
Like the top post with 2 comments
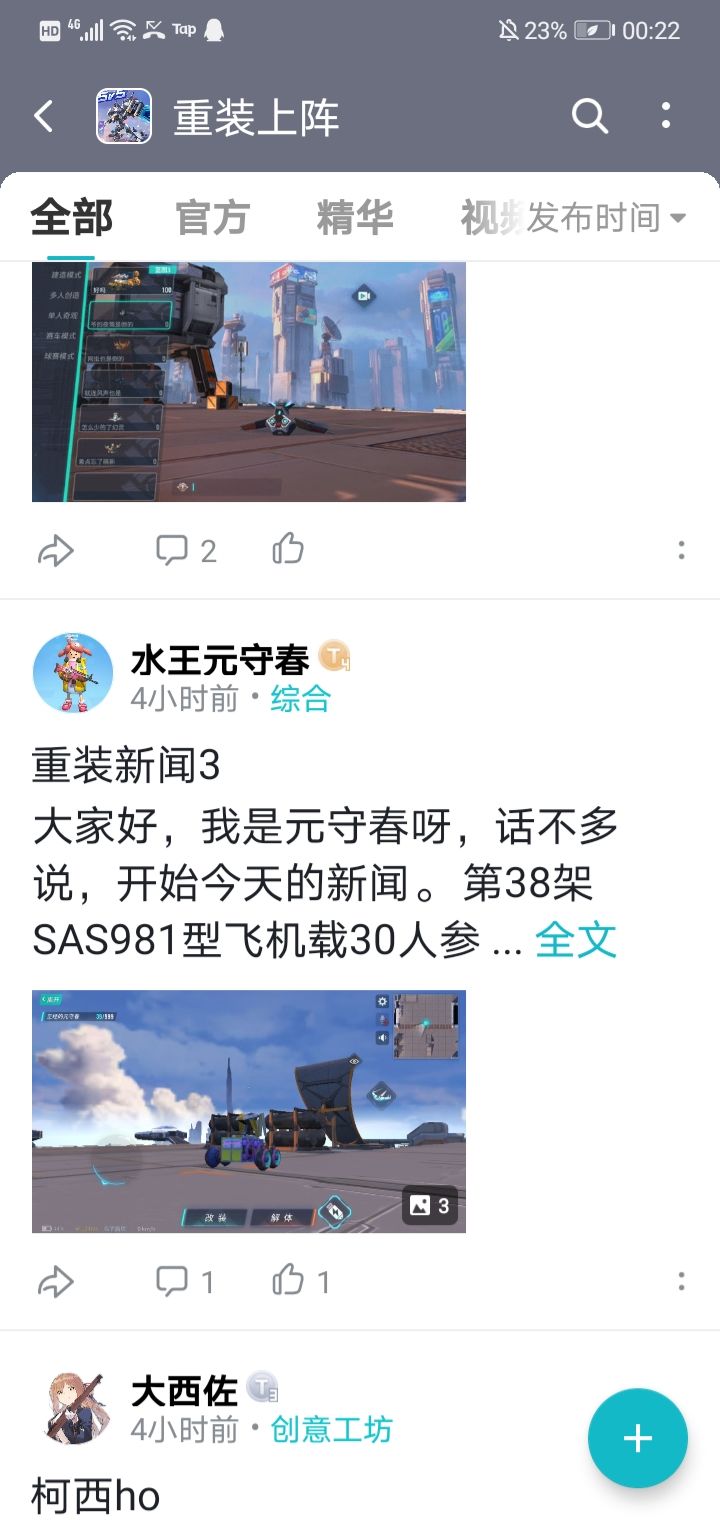[288, 549]
